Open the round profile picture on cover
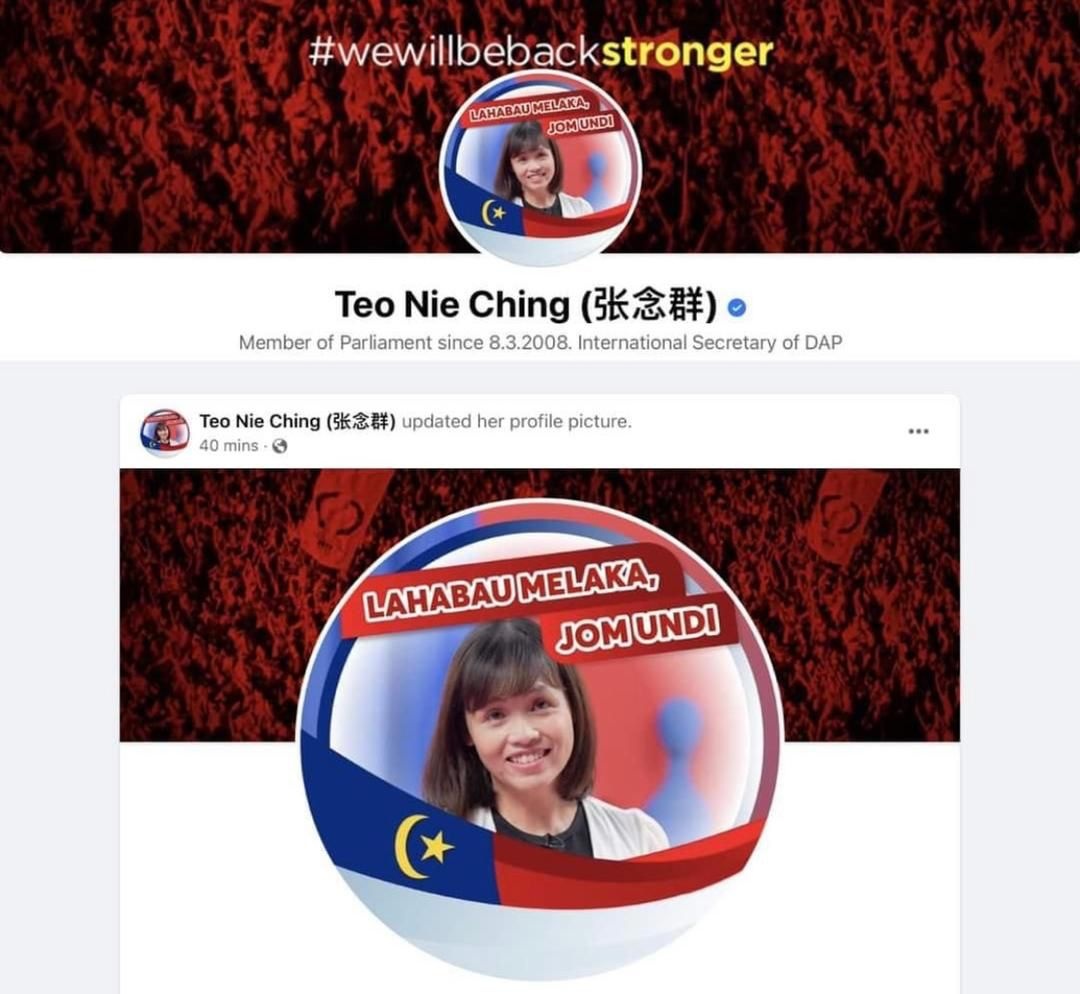The height and width of the screenshot is (994, 1080). click(x=540, y=169)
